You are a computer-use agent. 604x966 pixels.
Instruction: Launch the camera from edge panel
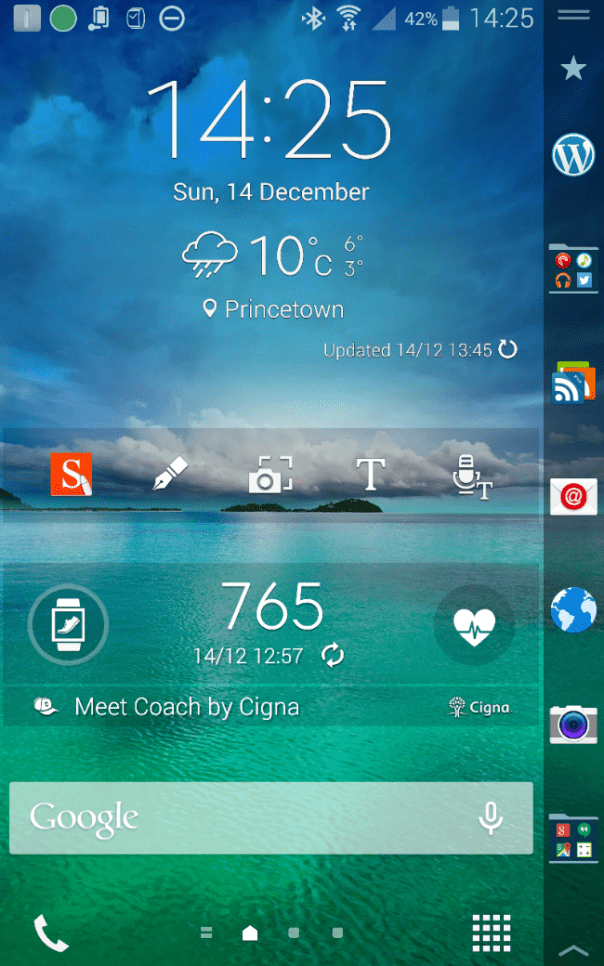pos(574,724)
